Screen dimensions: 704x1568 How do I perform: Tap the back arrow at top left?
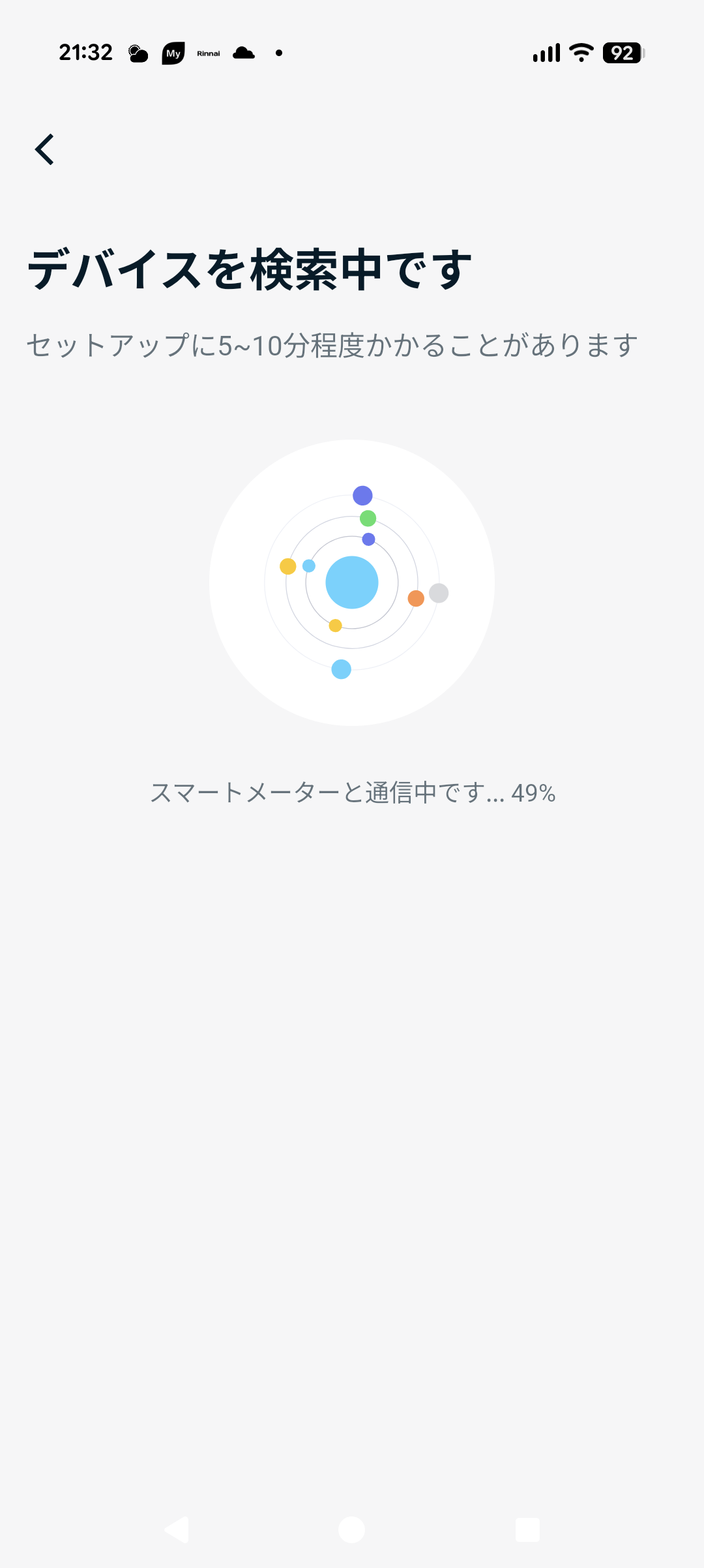point(44,149)
